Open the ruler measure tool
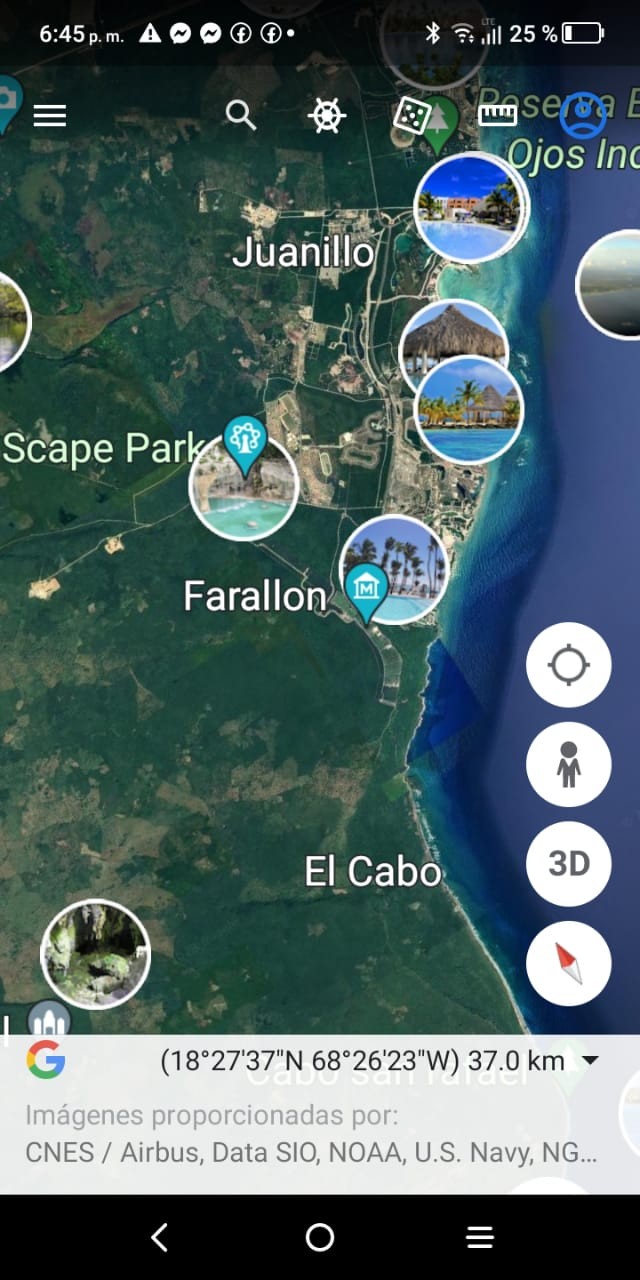The image size is (640, 1280). click(497, 115)
